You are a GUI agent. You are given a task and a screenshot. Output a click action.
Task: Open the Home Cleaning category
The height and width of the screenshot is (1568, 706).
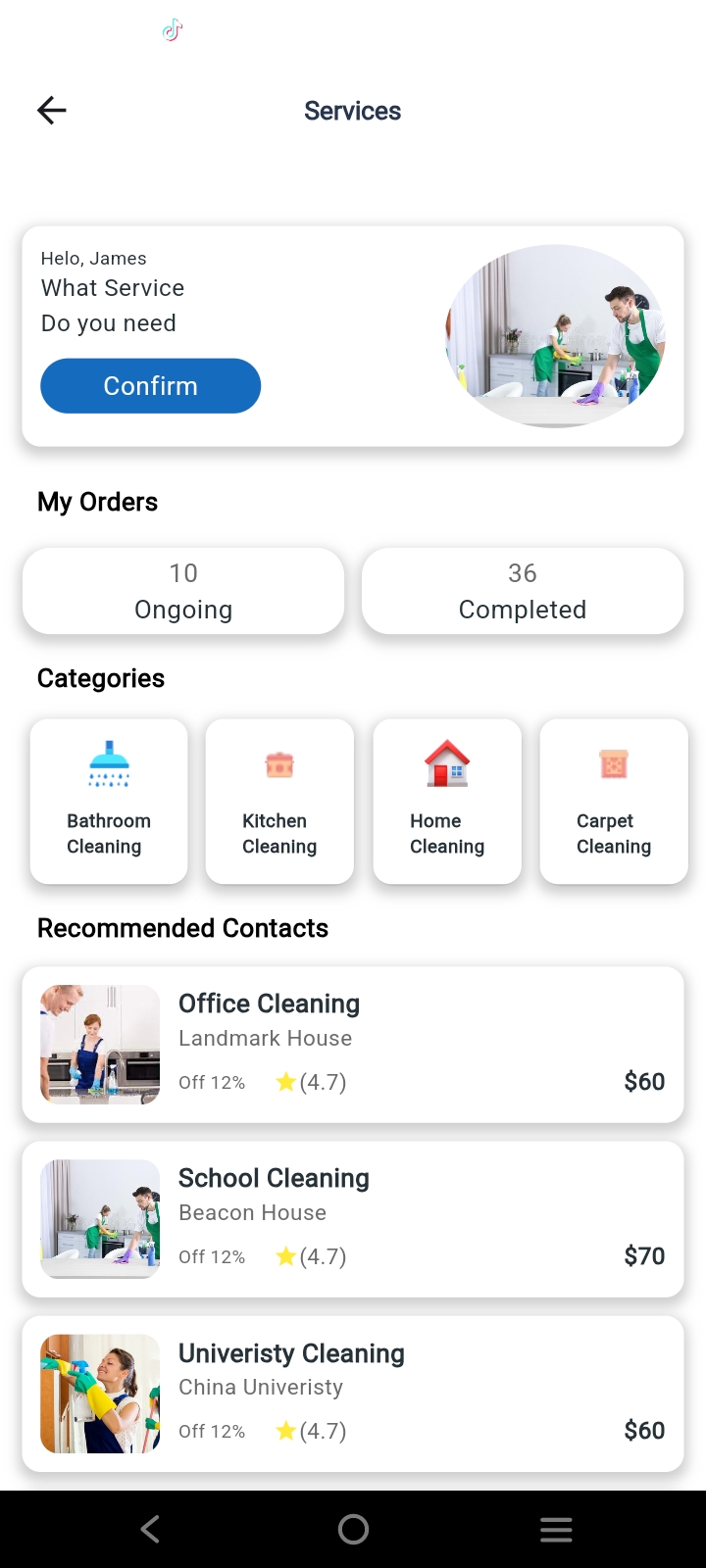pyautogui.click(x=447, y=802)
